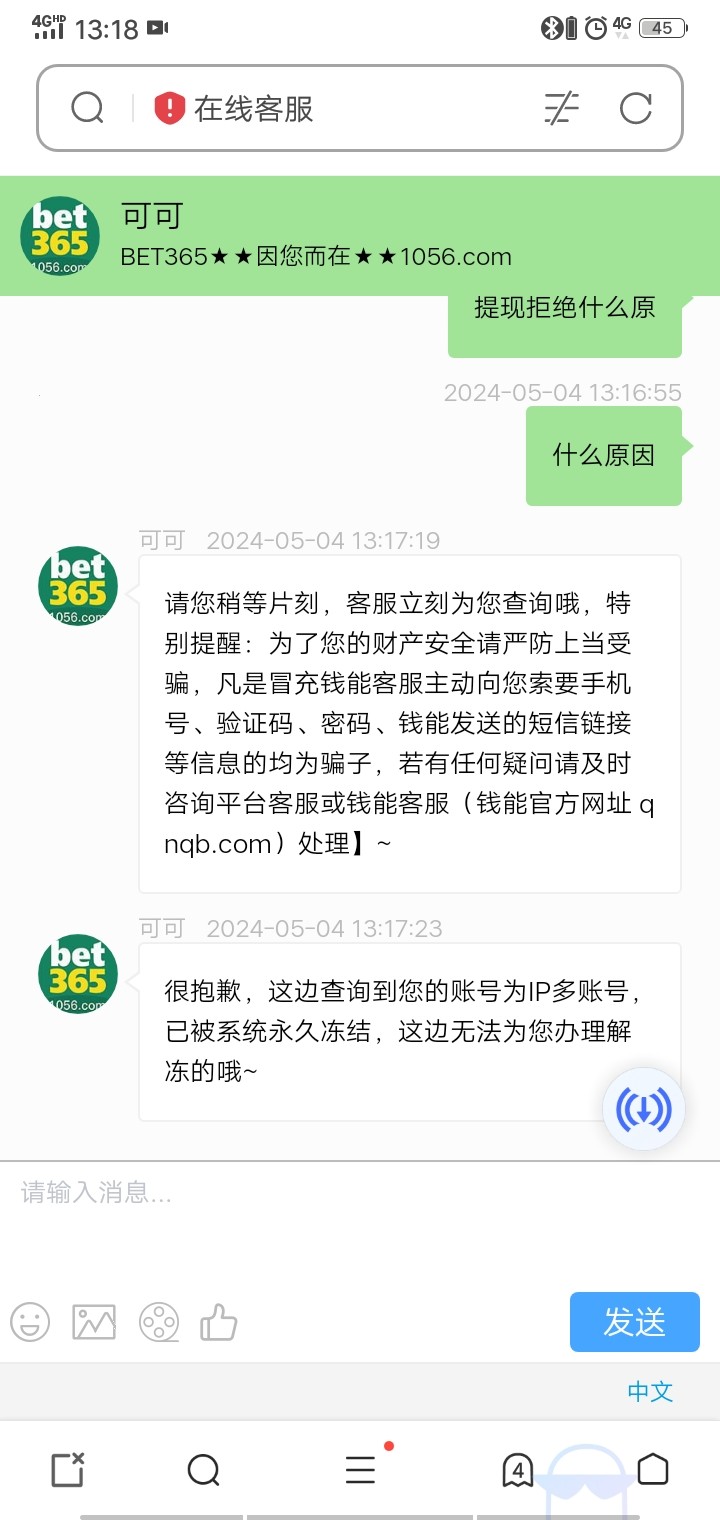View the 4 open tabs
The width and height of the screenshot is (720, 1520).
517,1469
